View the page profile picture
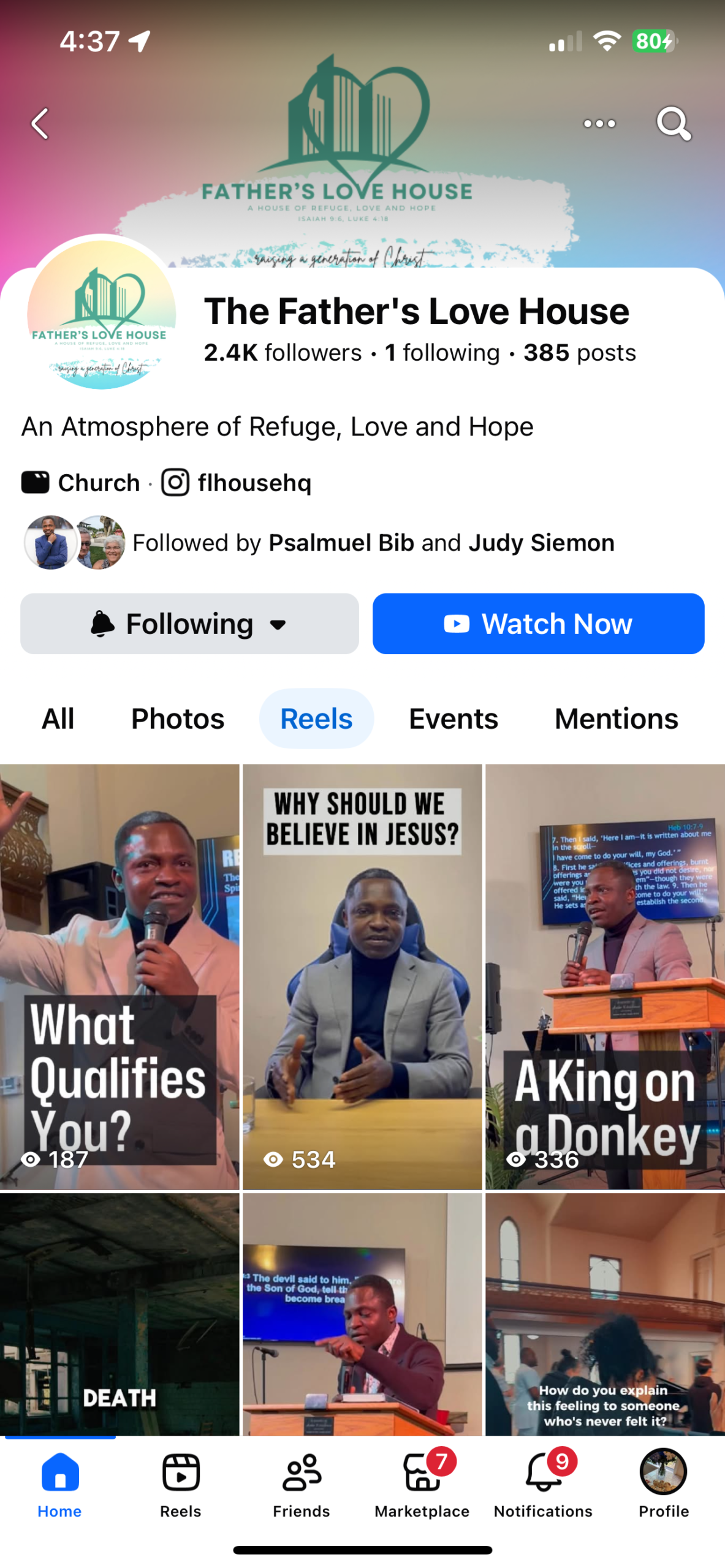Image resolution: width=725 pixels, height=1568 pixels. tap(102, 315)
